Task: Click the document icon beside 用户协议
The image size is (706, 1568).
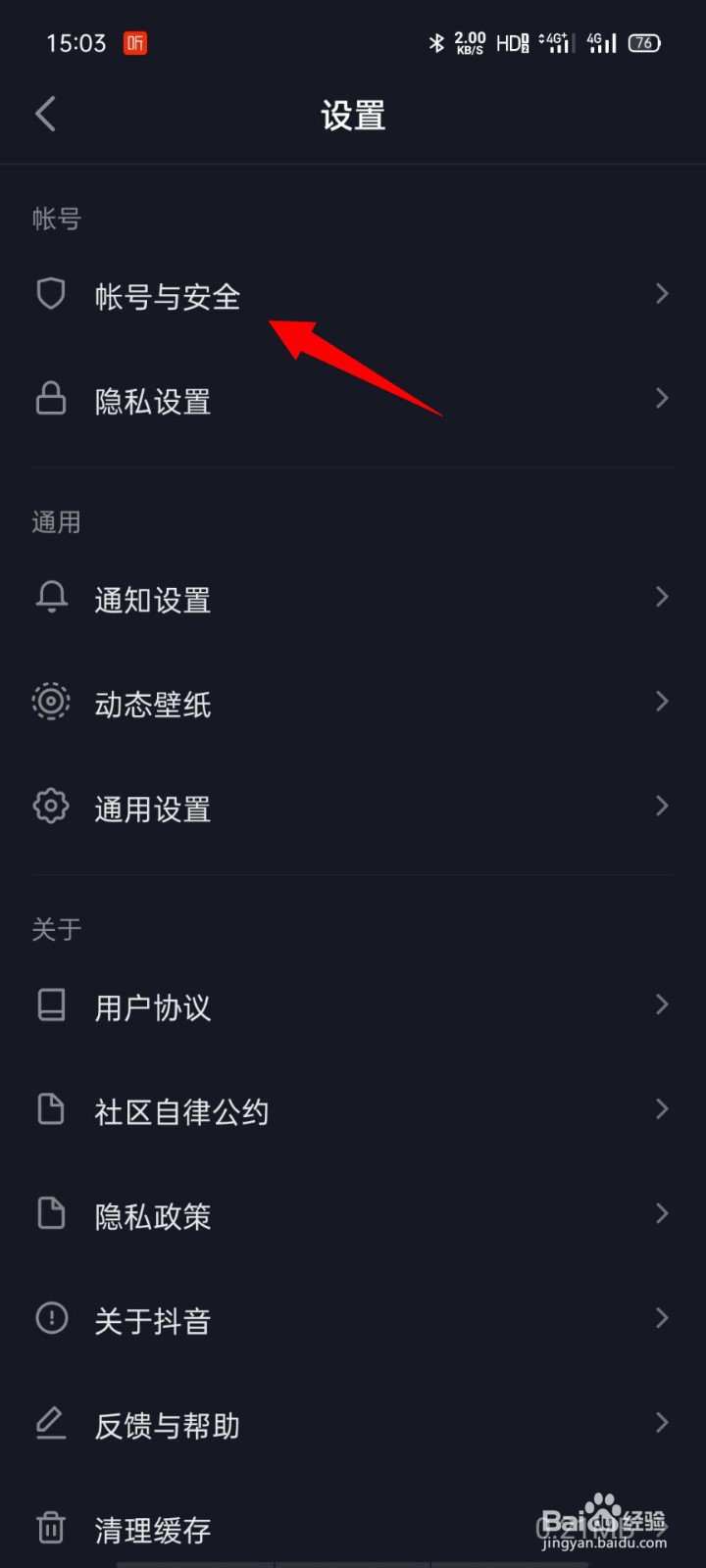Action: coord(51,1004)
